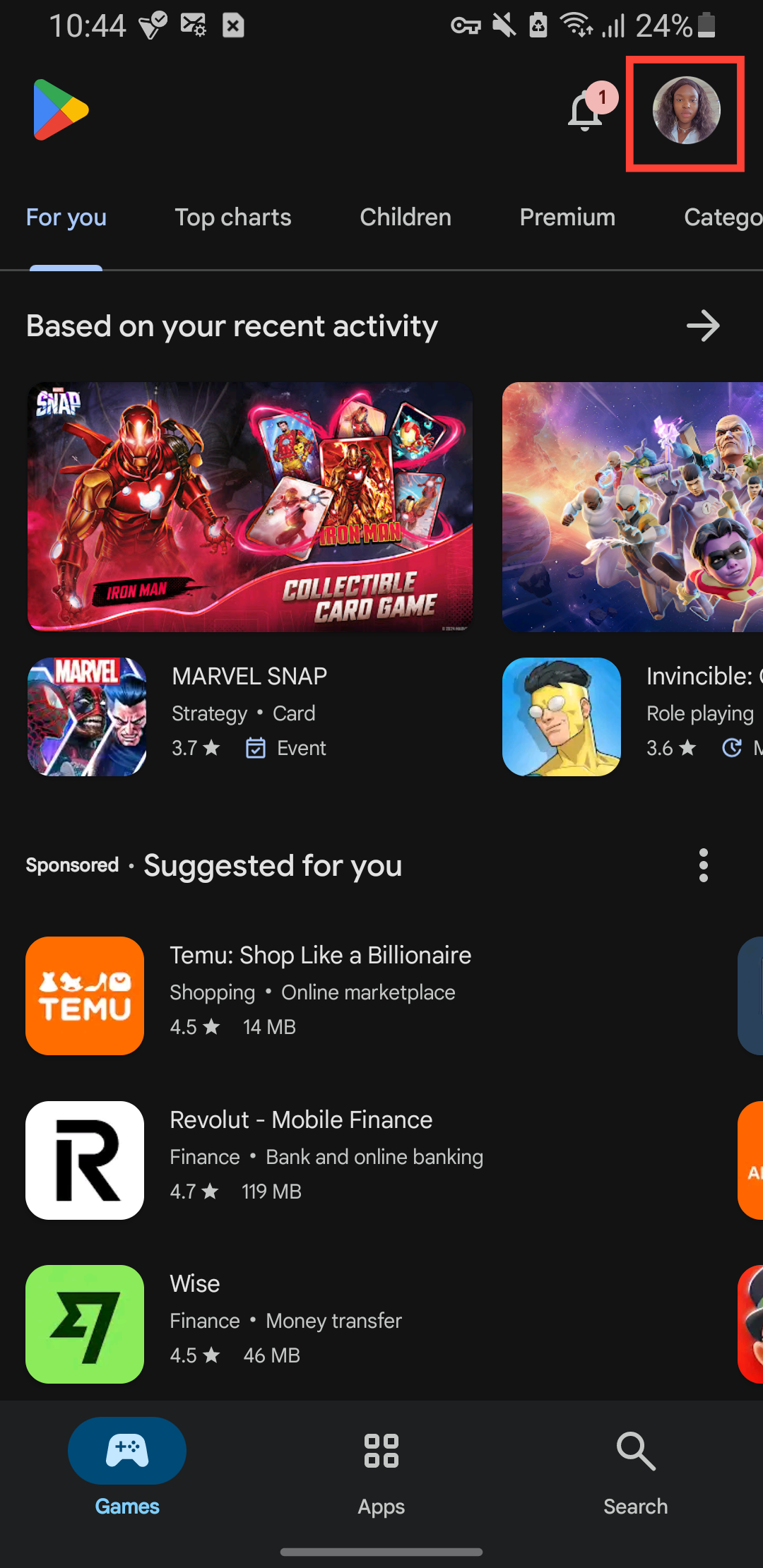Switch to the Top charts tab
763x1568 pixels.
pyautogui.click(x=232, y=217)
